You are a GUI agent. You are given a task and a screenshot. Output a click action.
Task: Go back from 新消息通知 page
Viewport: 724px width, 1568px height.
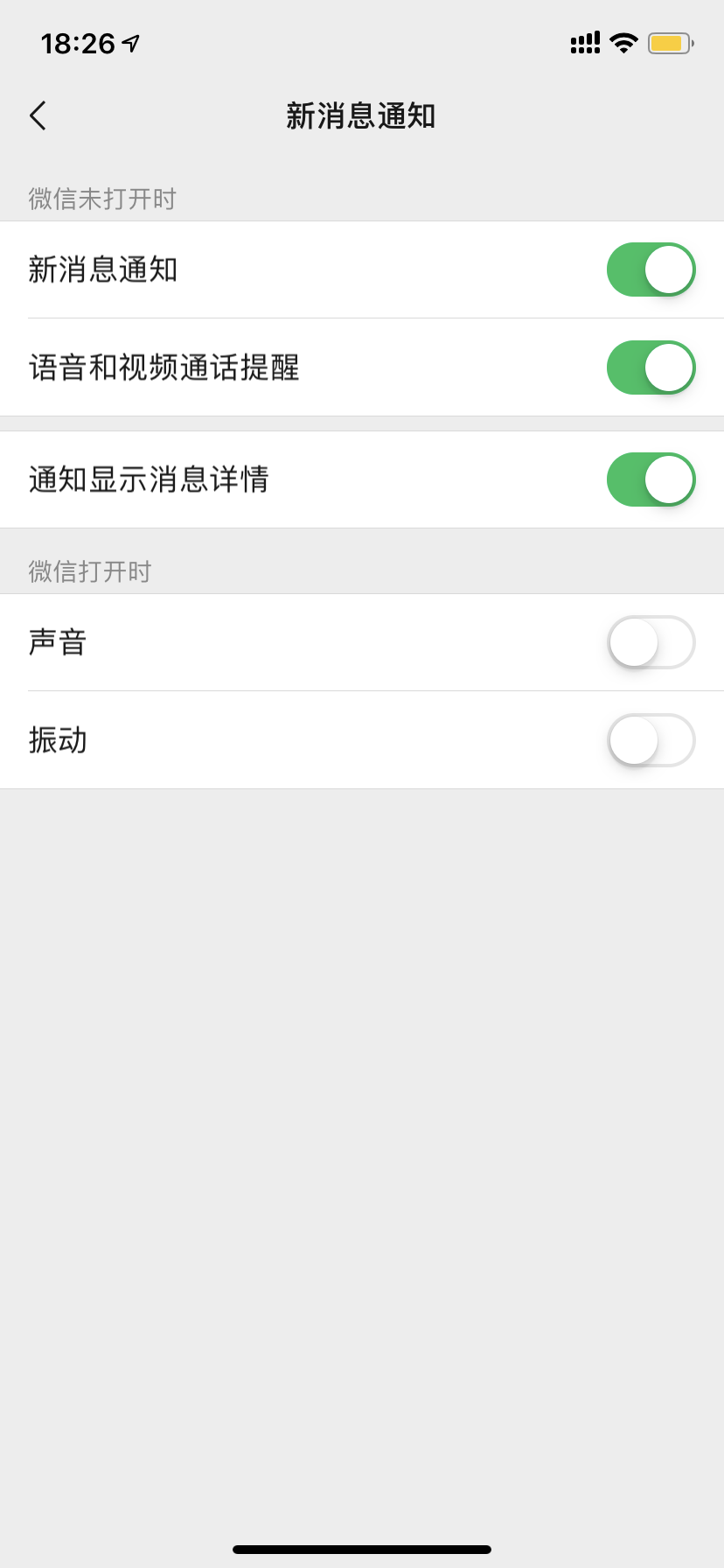pos(38,115)
